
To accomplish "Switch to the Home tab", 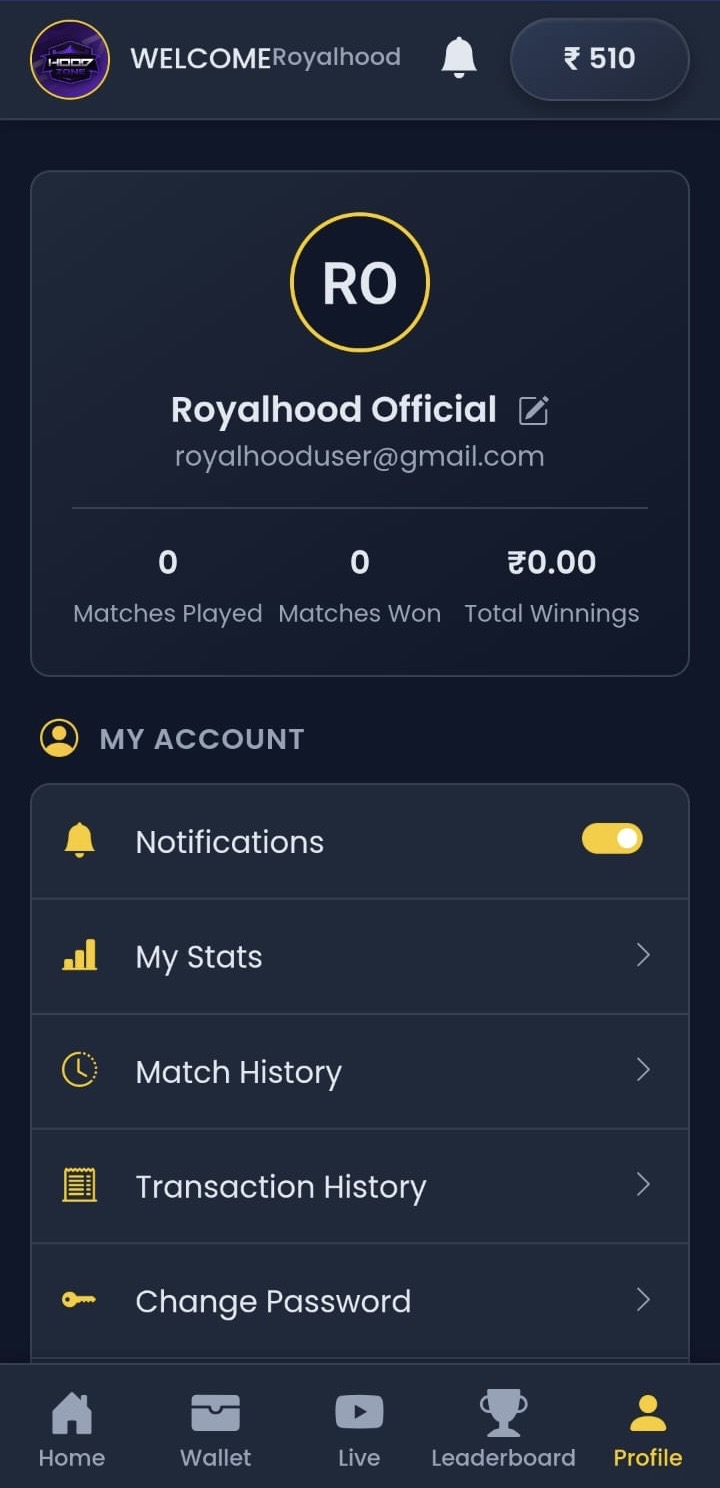I will 71,1429.
